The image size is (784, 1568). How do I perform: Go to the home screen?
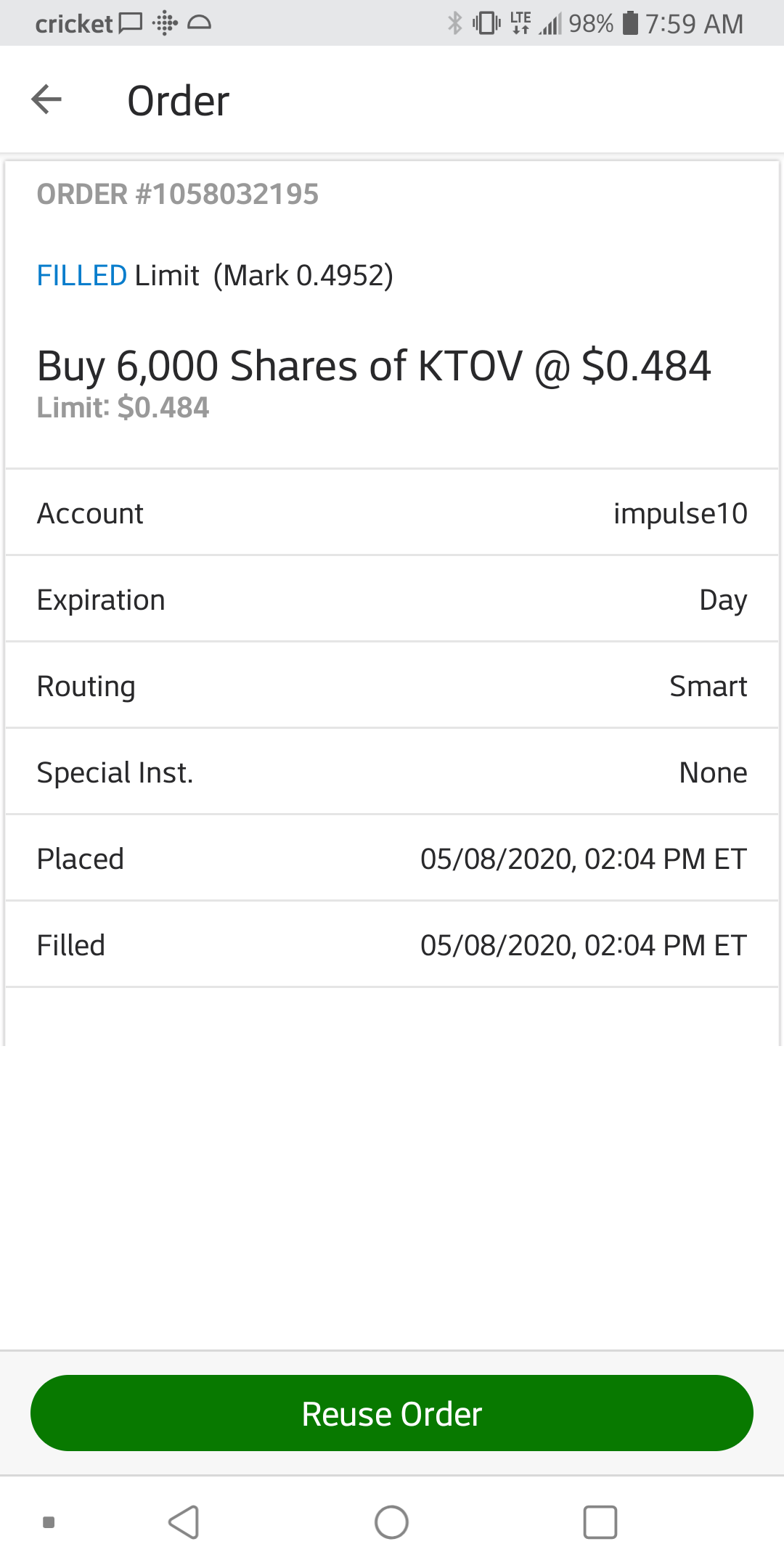391,1522
